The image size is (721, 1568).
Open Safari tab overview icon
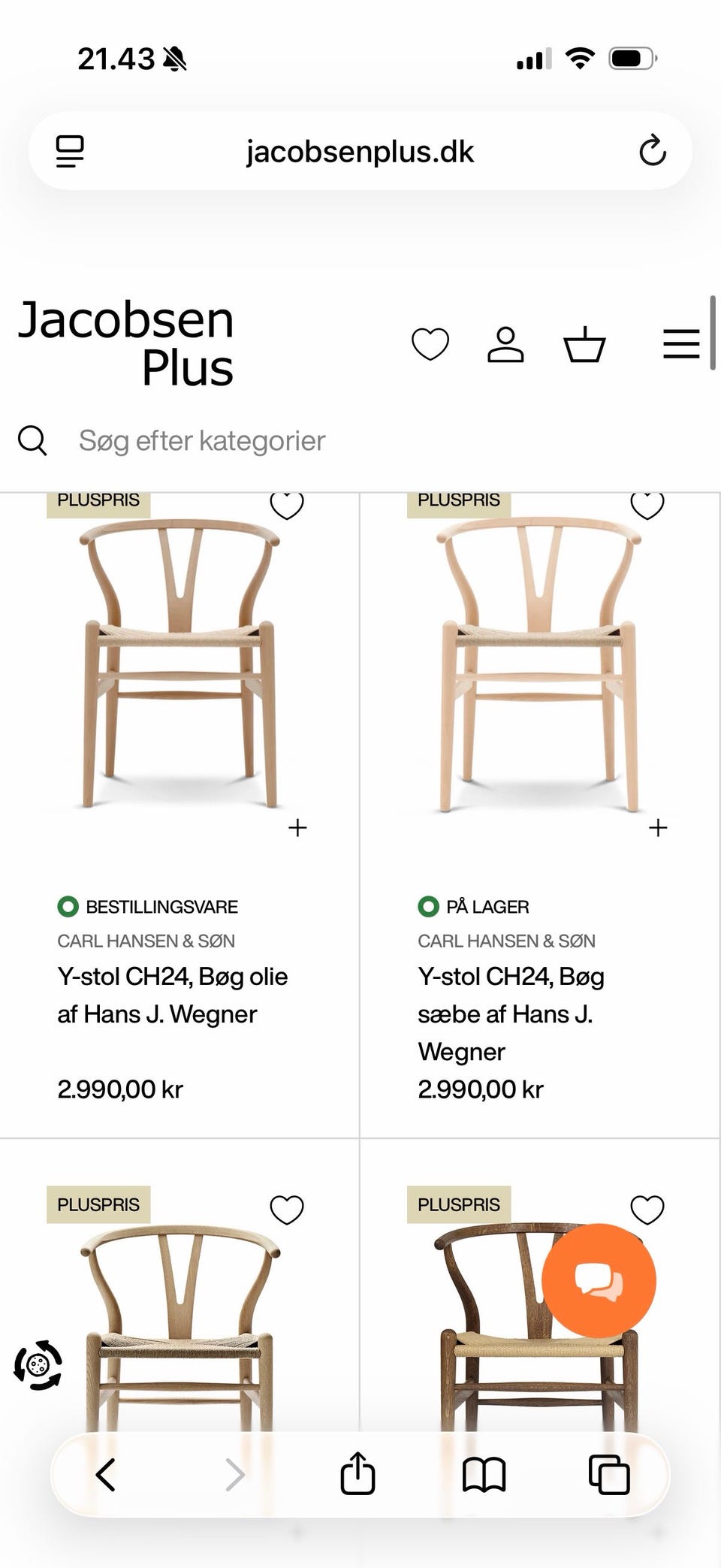tap(608, 1473)
